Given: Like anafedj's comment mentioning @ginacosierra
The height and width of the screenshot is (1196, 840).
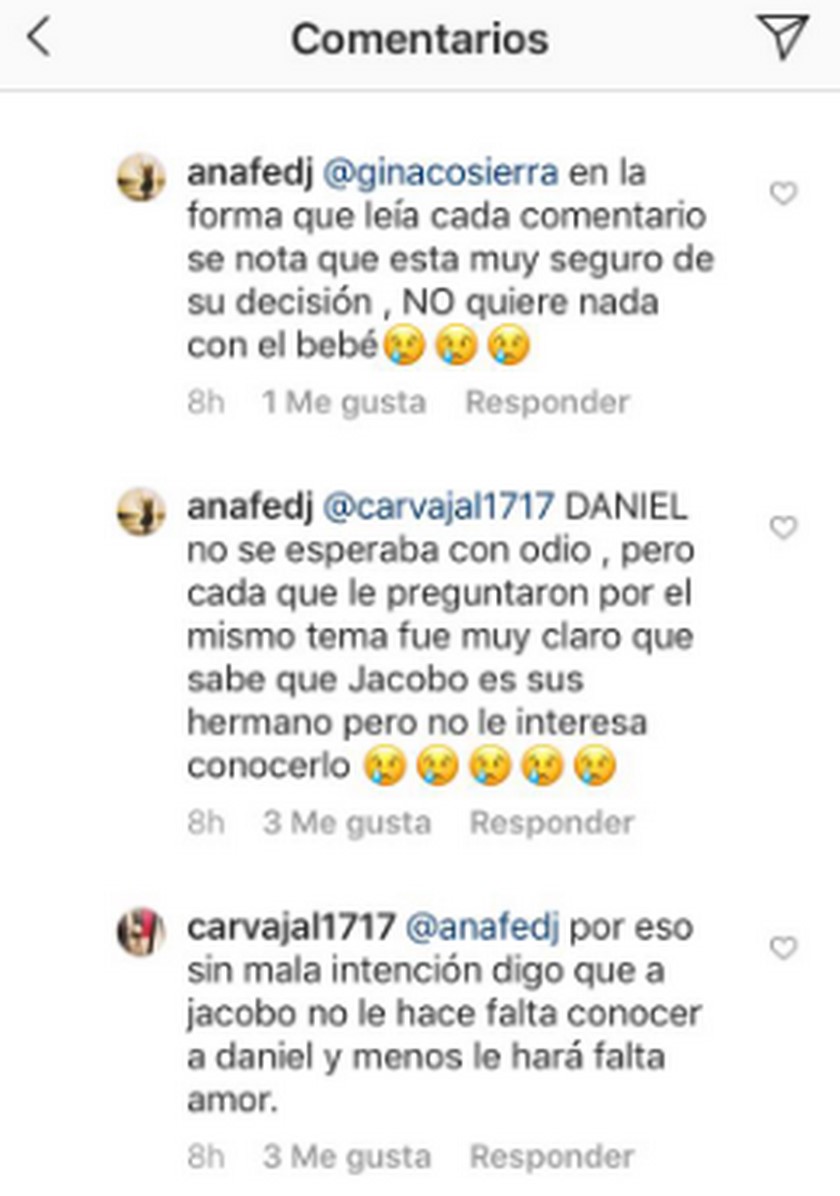Looking at the screenshot, I should coord(783,194).
